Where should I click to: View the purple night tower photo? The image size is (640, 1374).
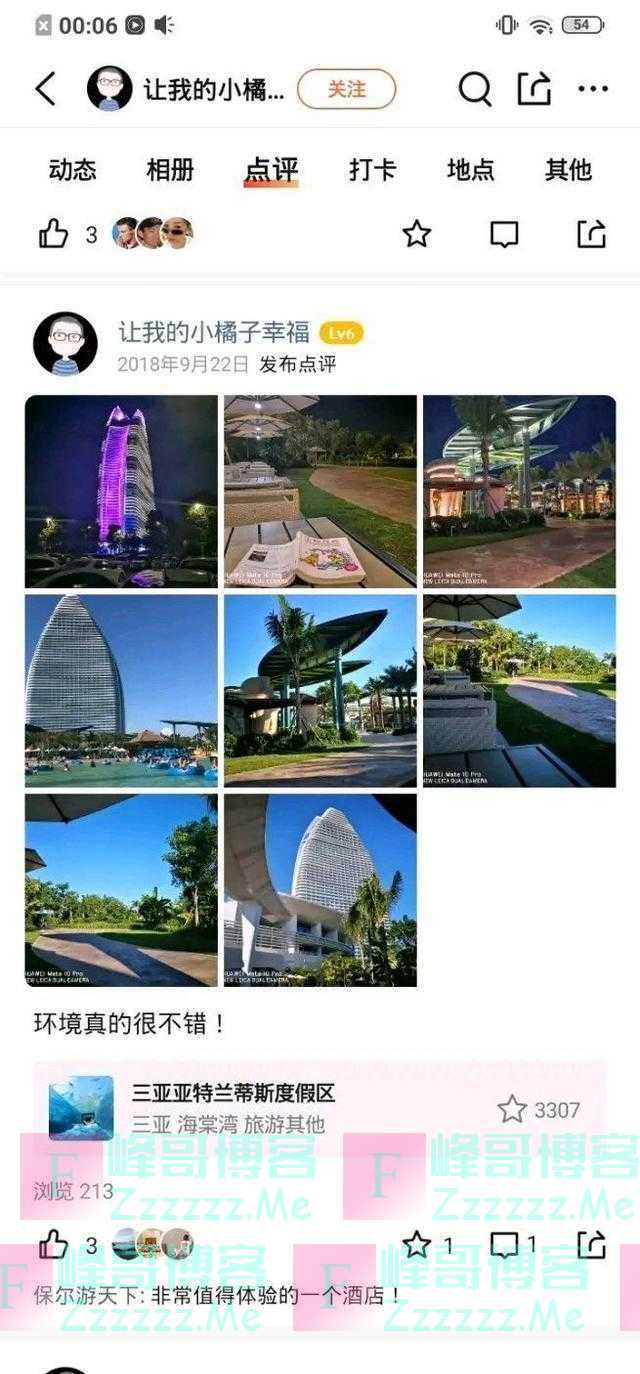121,491
